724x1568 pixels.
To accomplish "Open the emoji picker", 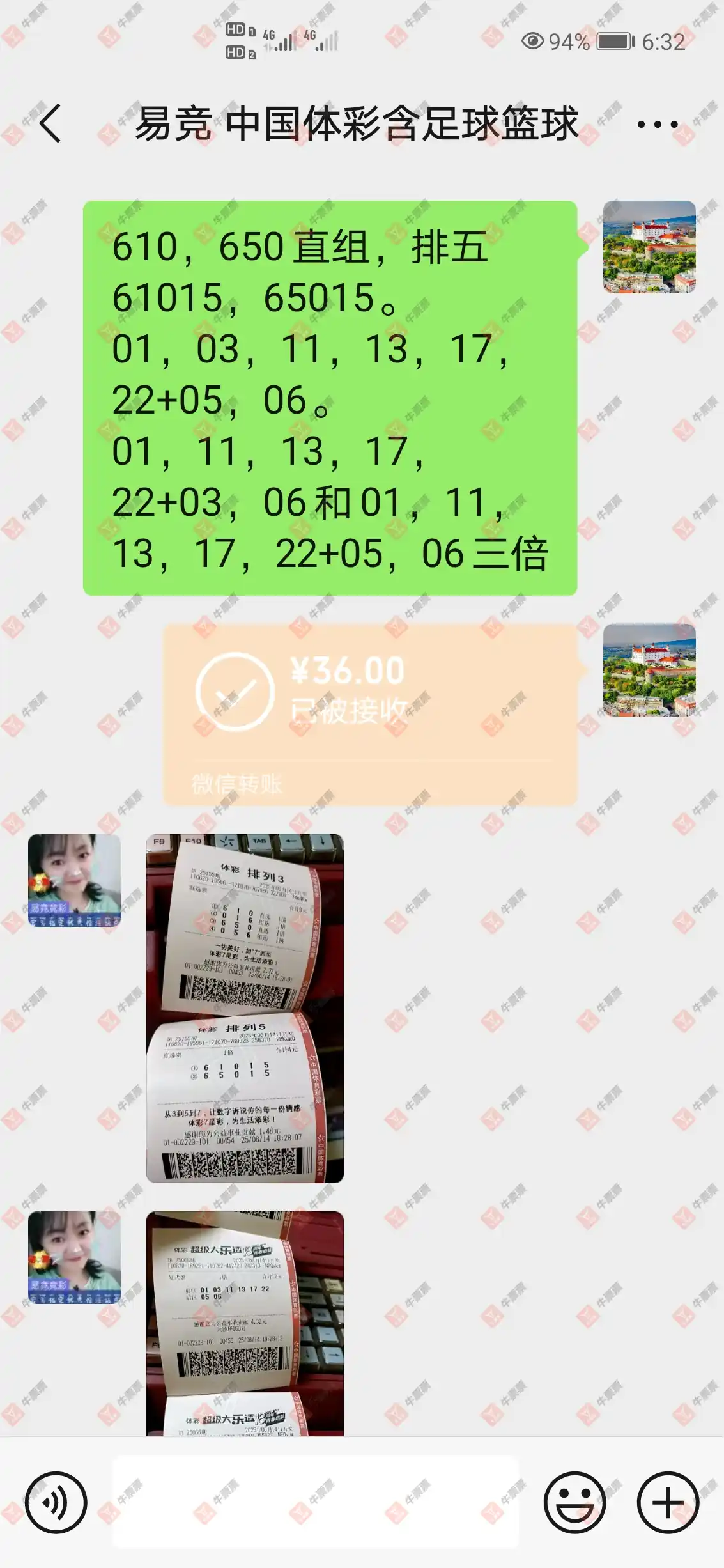I will 574,1502.
